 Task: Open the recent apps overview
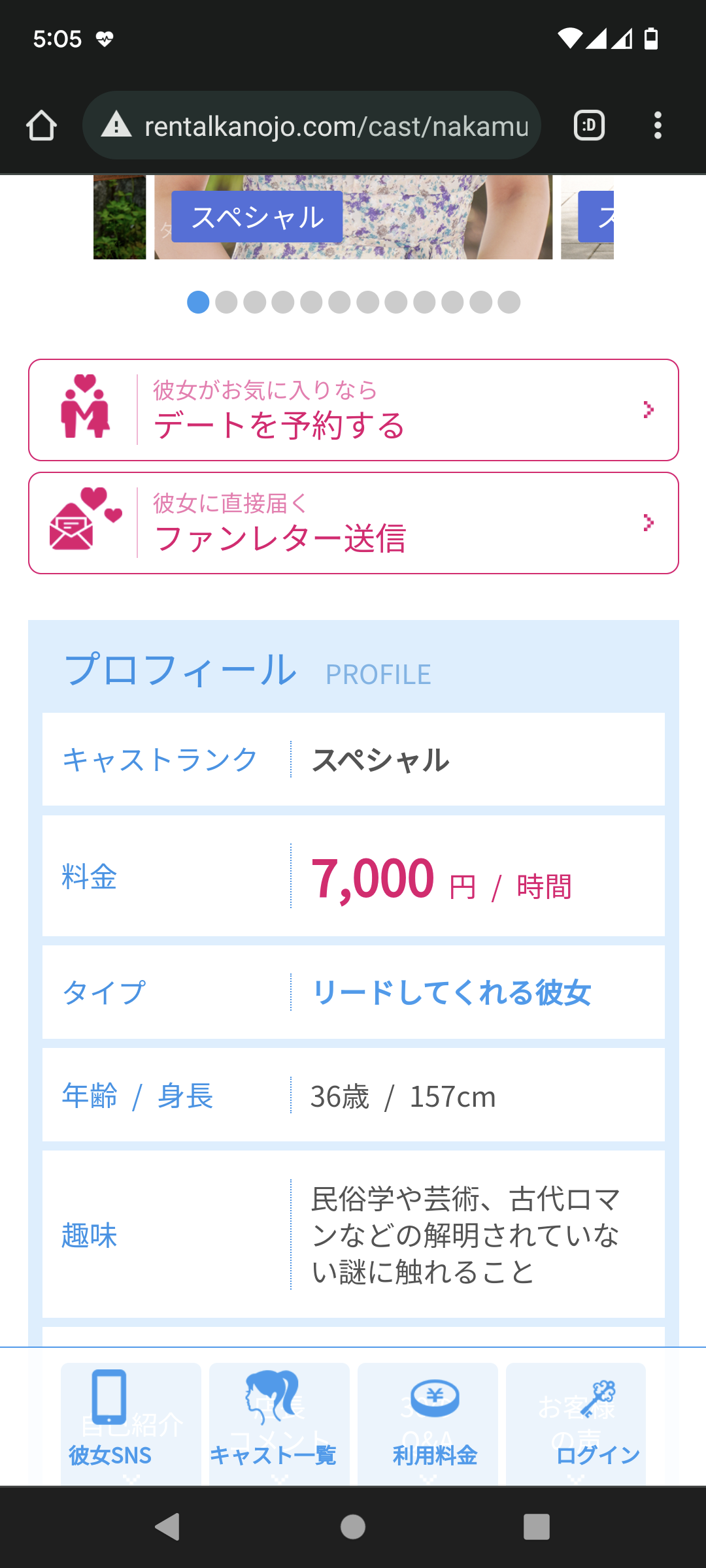(536, 1527)
